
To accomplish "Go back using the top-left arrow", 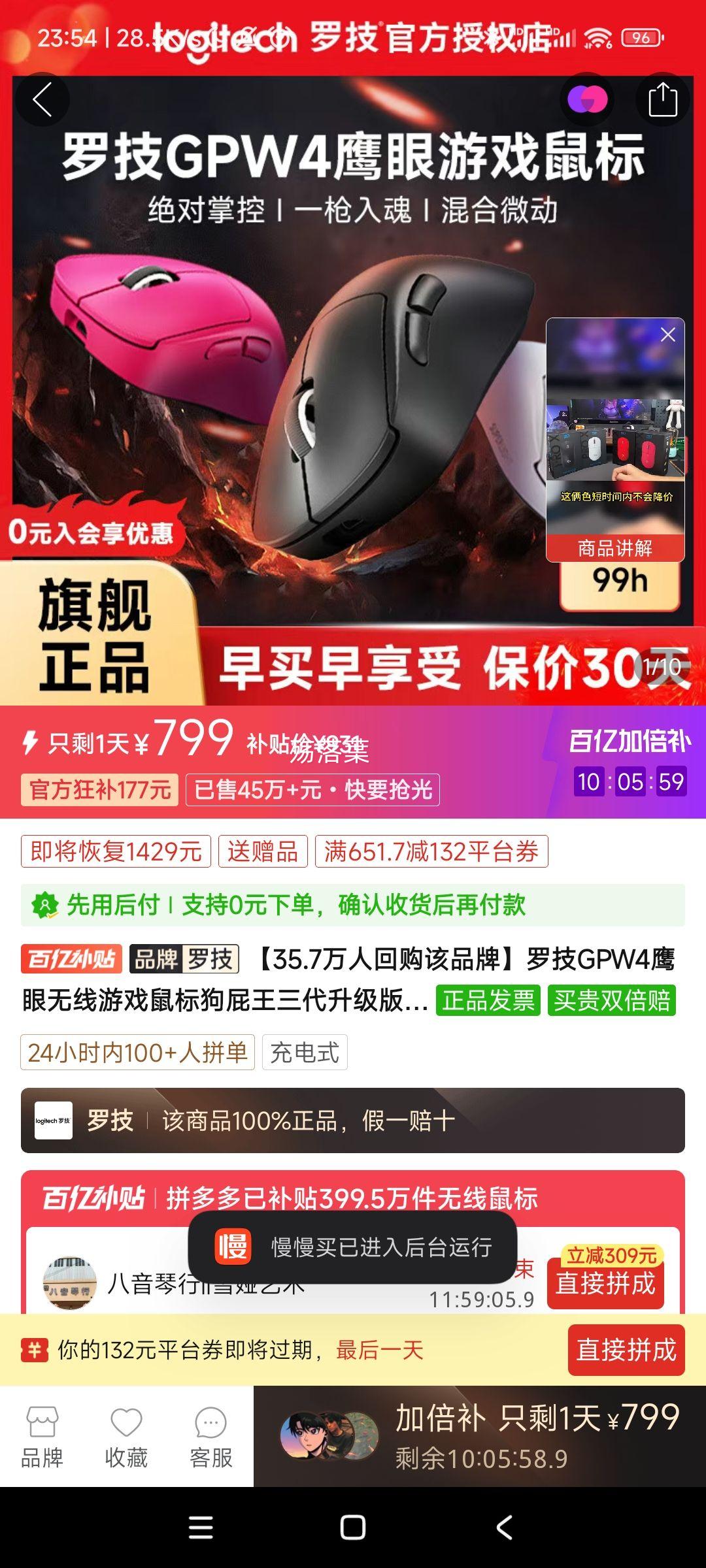I will (42, 100).
